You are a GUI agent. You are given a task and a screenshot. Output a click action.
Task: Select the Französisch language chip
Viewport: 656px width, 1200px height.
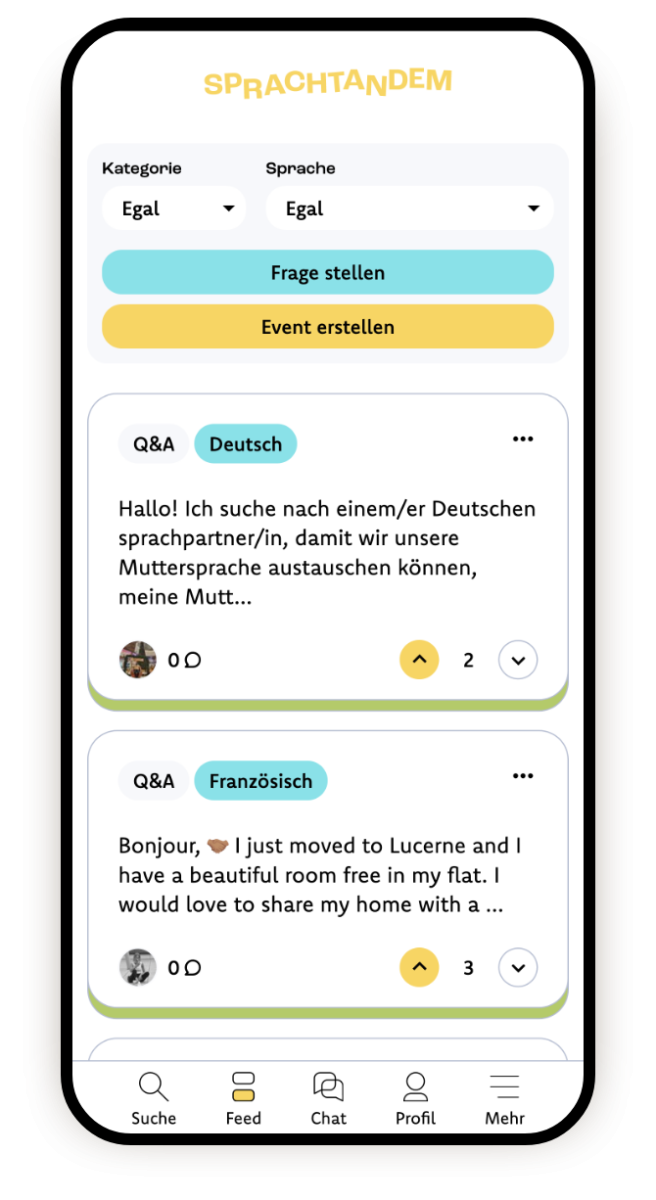[260, 781]
